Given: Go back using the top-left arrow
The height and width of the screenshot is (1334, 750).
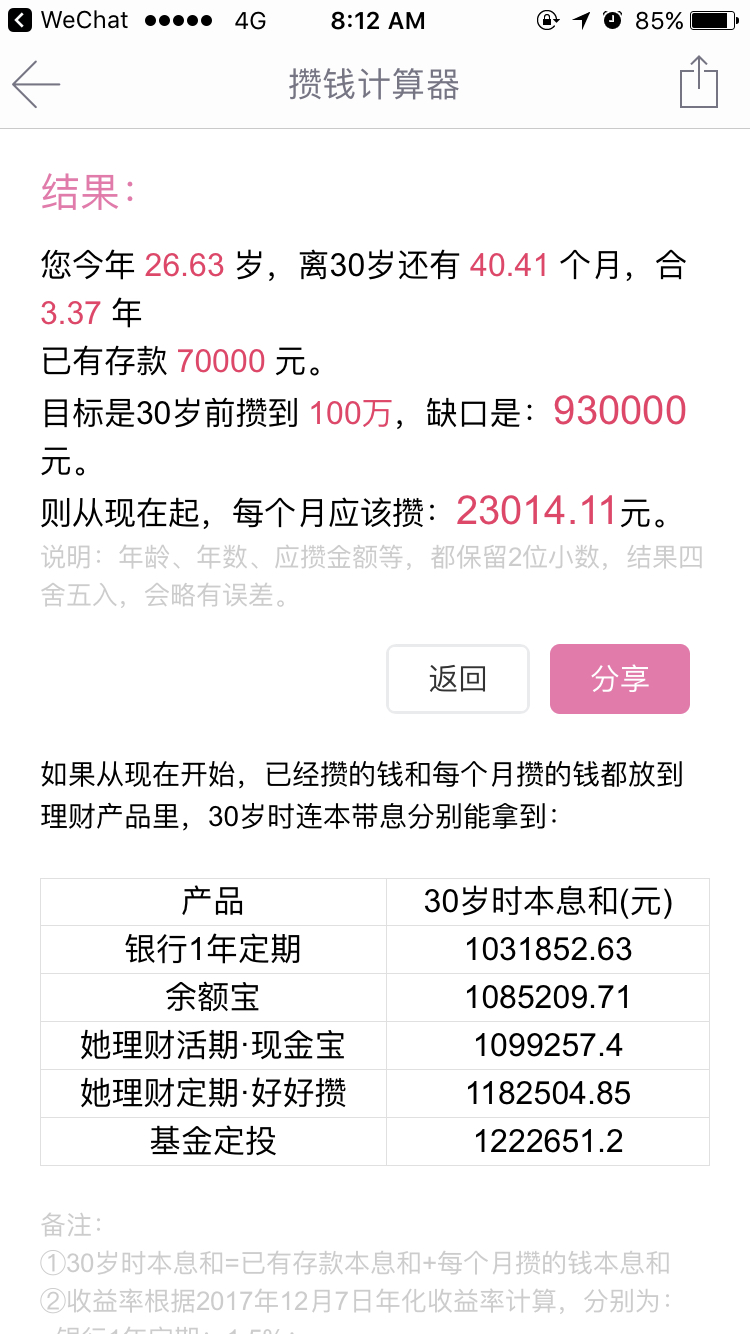Looking at the screenshot, I should click(36, 84).
